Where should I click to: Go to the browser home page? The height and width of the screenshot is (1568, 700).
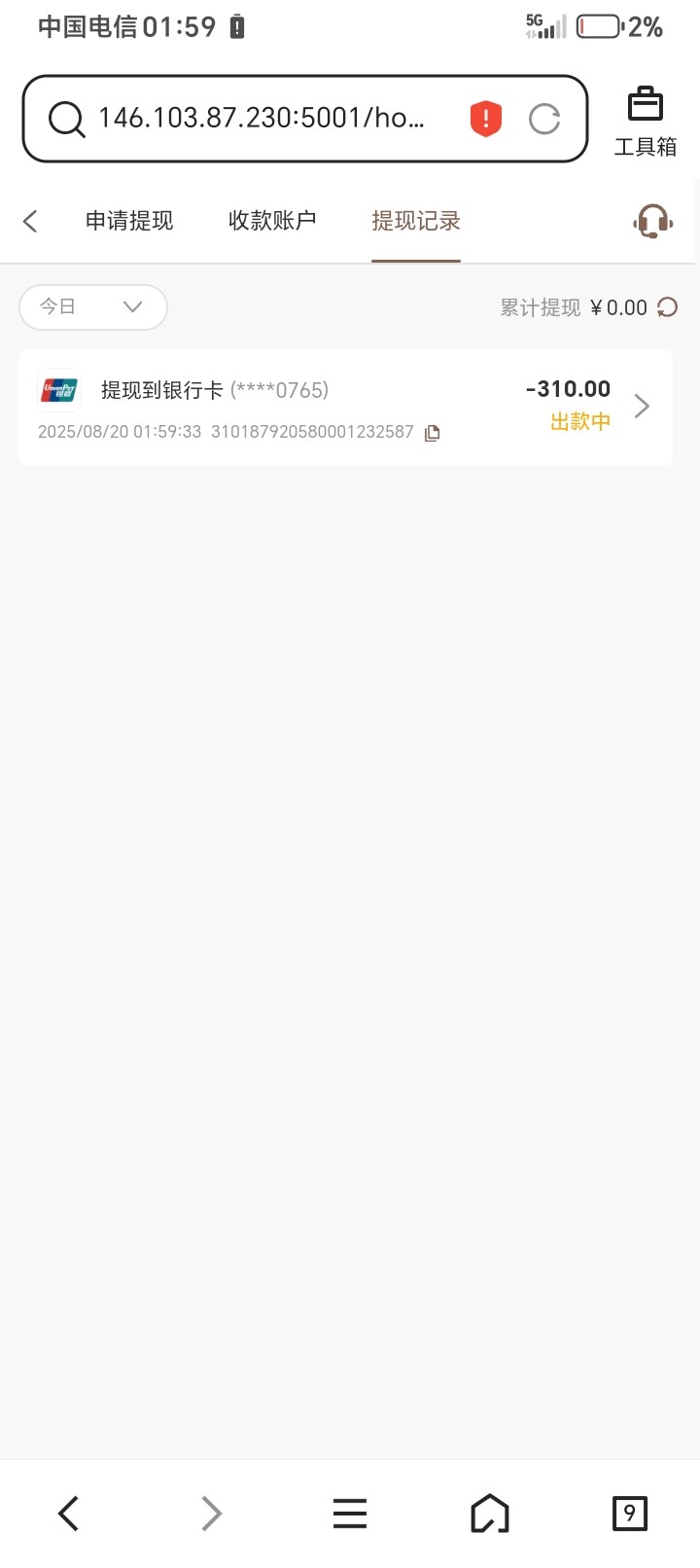pos(489,1514)
